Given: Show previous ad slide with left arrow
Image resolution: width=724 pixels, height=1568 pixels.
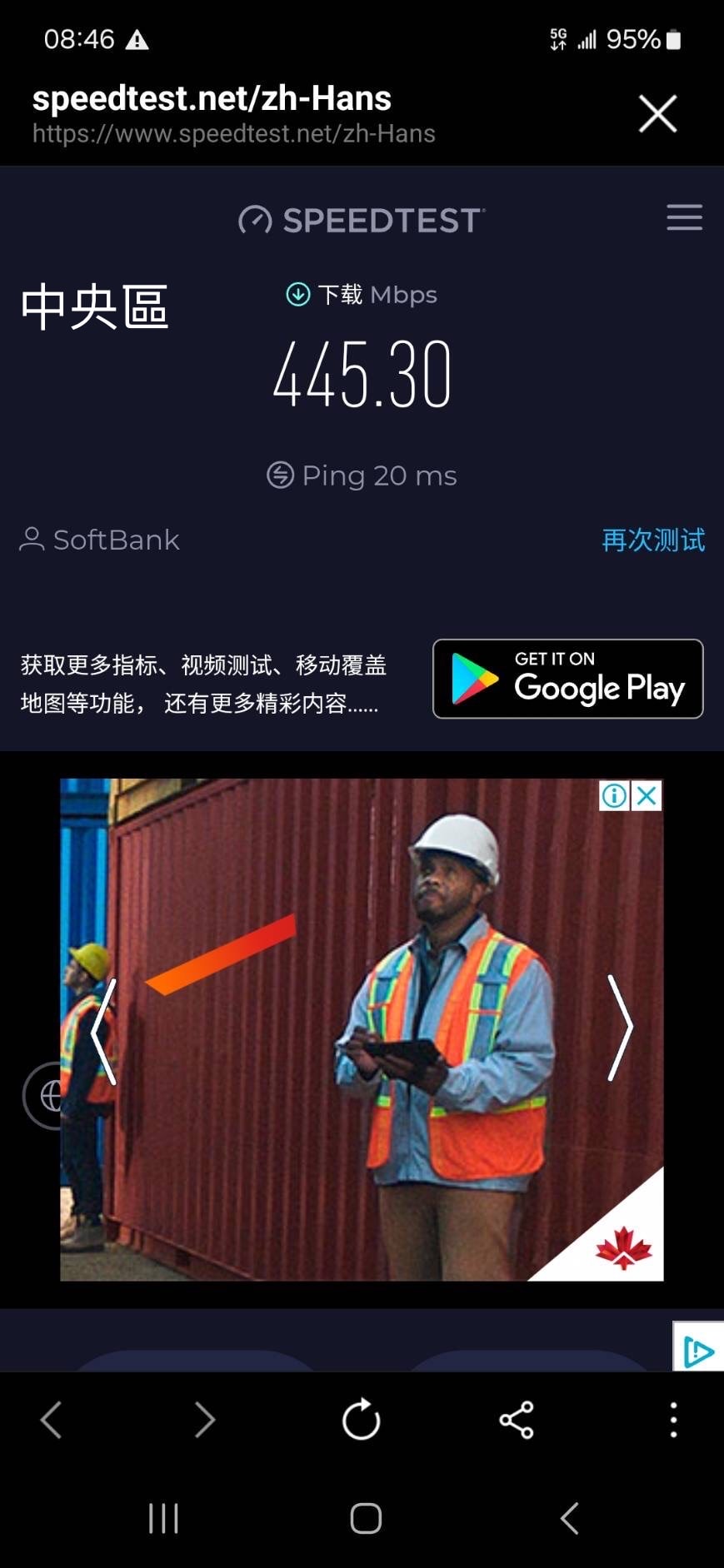Looking at the screenshot, I should click(x=104, y=1031).
